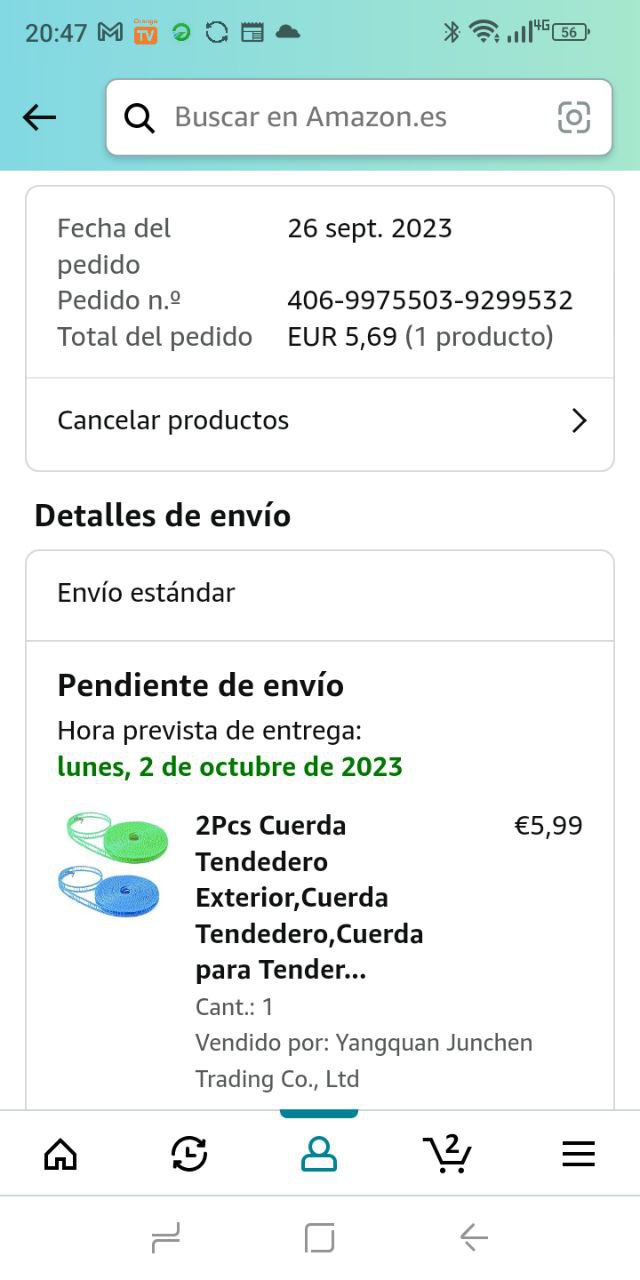View the clothesline product image
The image size is (640, 1280).
[x=113, y=866]
